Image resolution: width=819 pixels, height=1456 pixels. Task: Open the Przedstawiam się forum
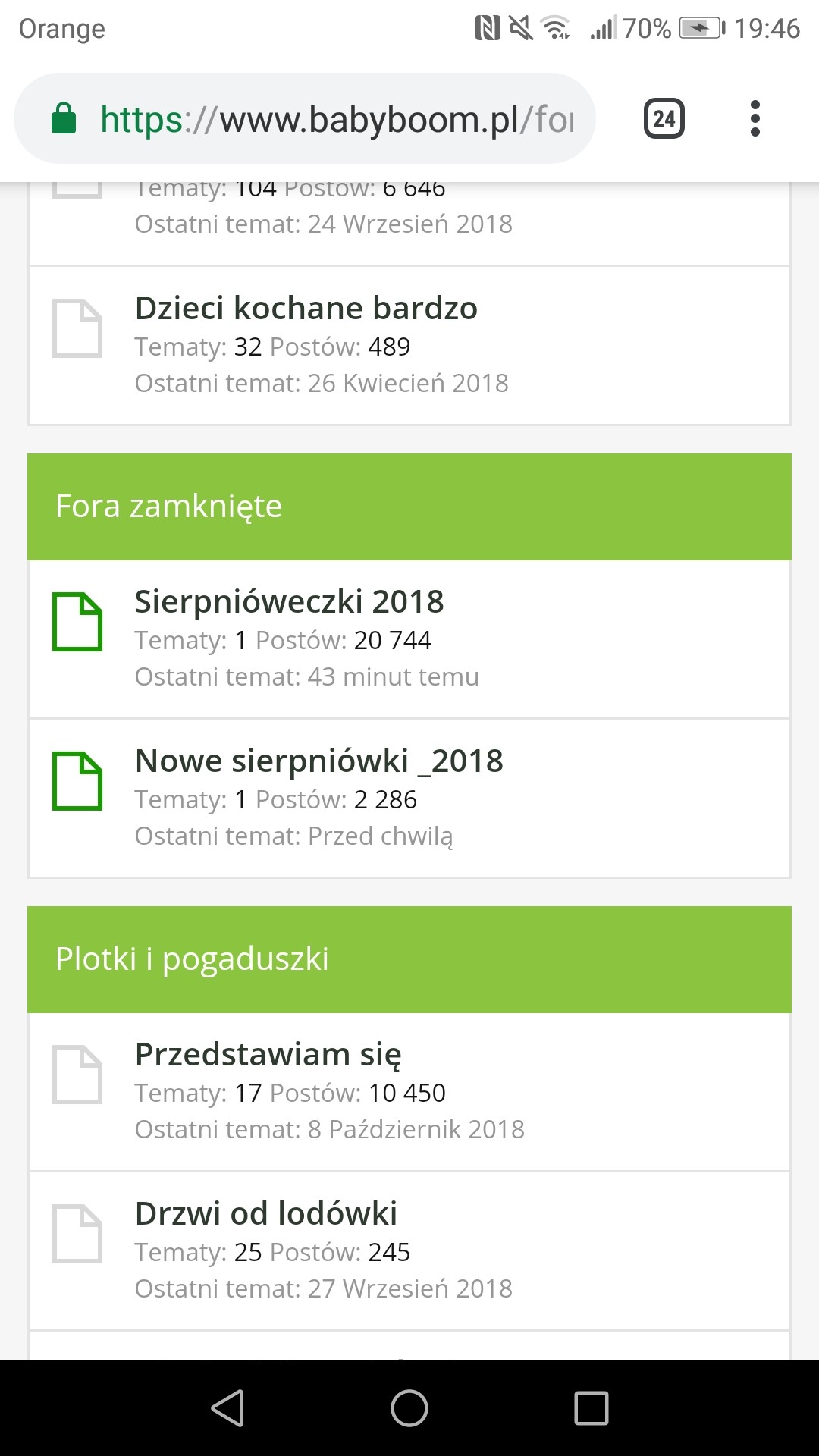click(x=268, y=1053)
